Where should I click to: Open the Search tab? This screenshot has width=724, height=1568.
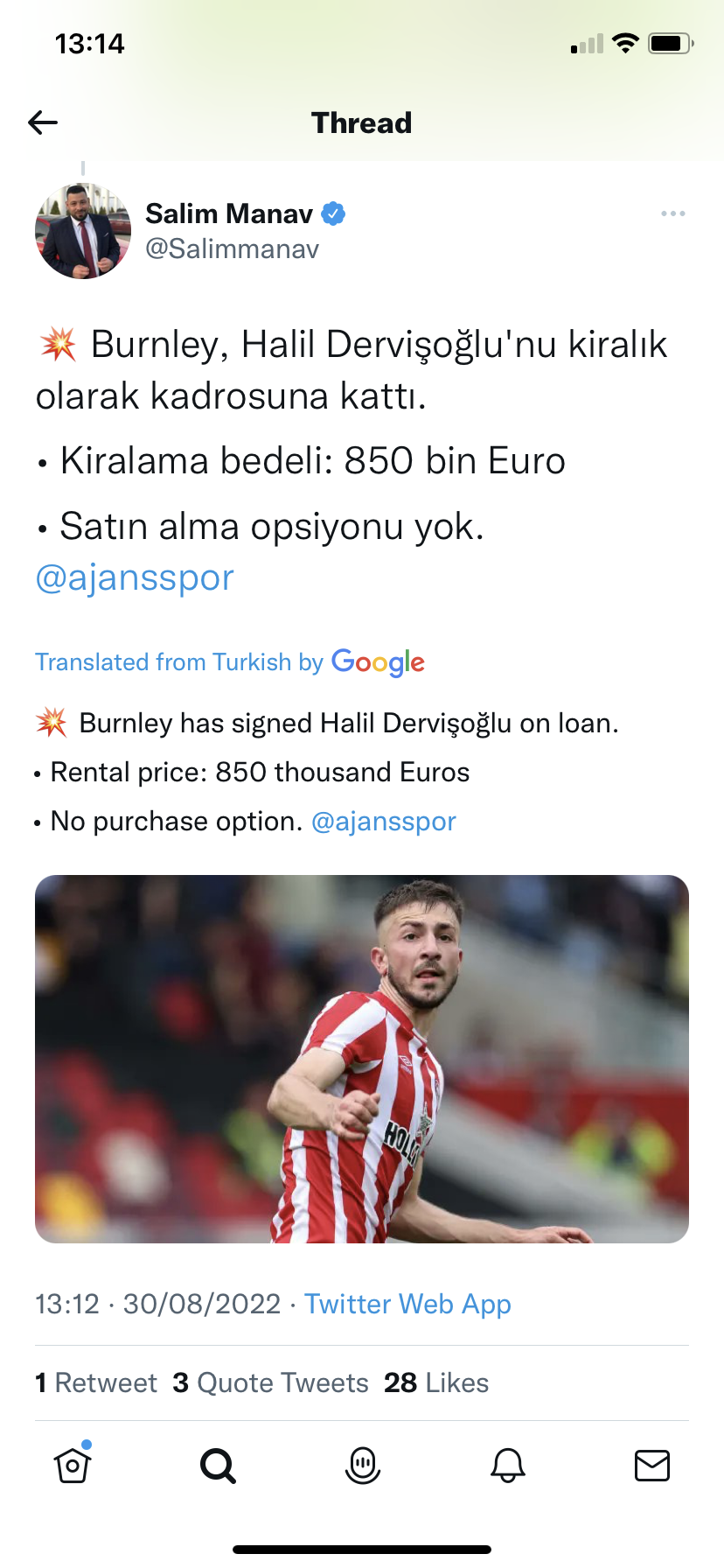(x=218, y=1465)
